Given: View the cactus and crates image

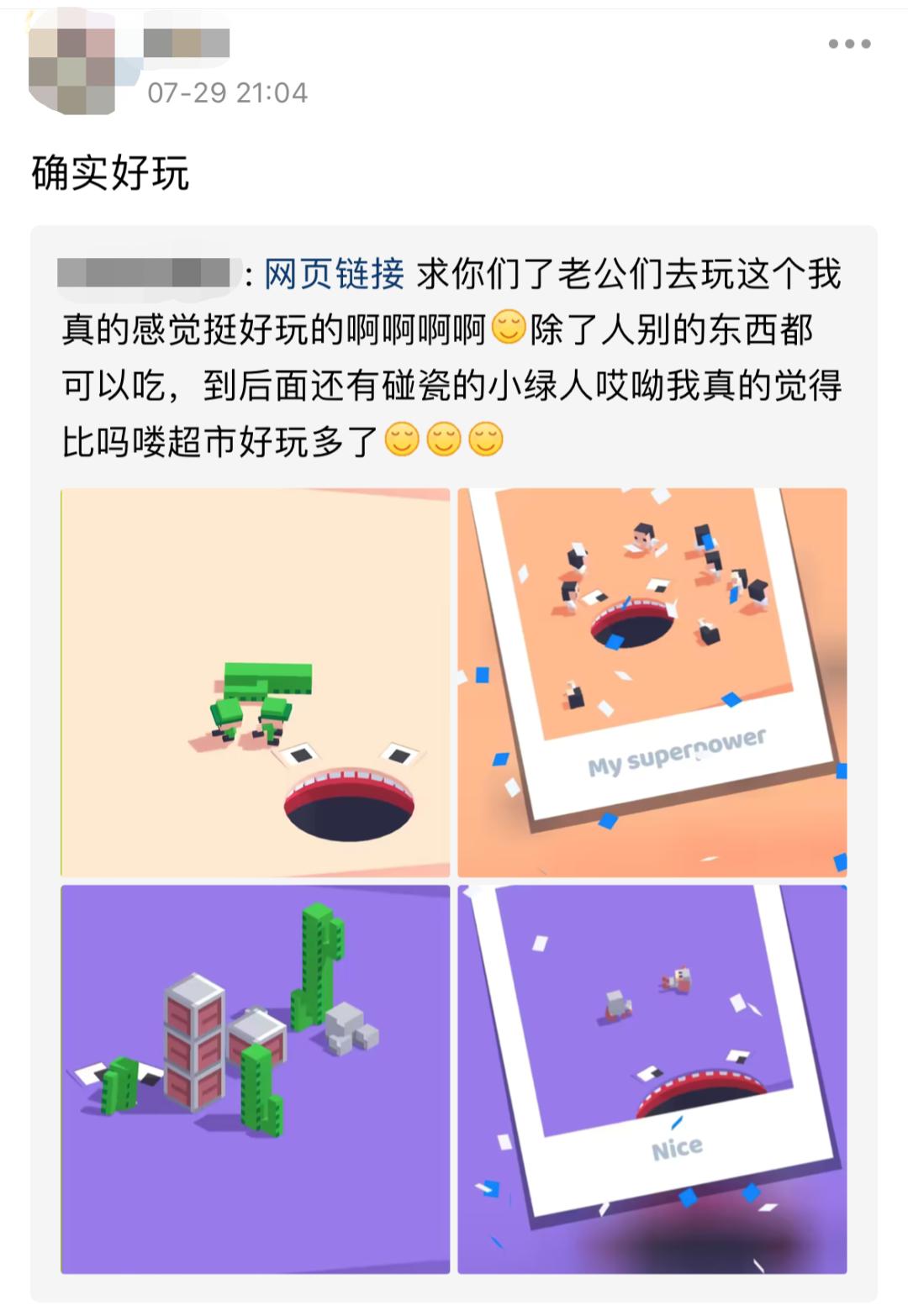Looking at the screenshot, I should coord(256,1079).
